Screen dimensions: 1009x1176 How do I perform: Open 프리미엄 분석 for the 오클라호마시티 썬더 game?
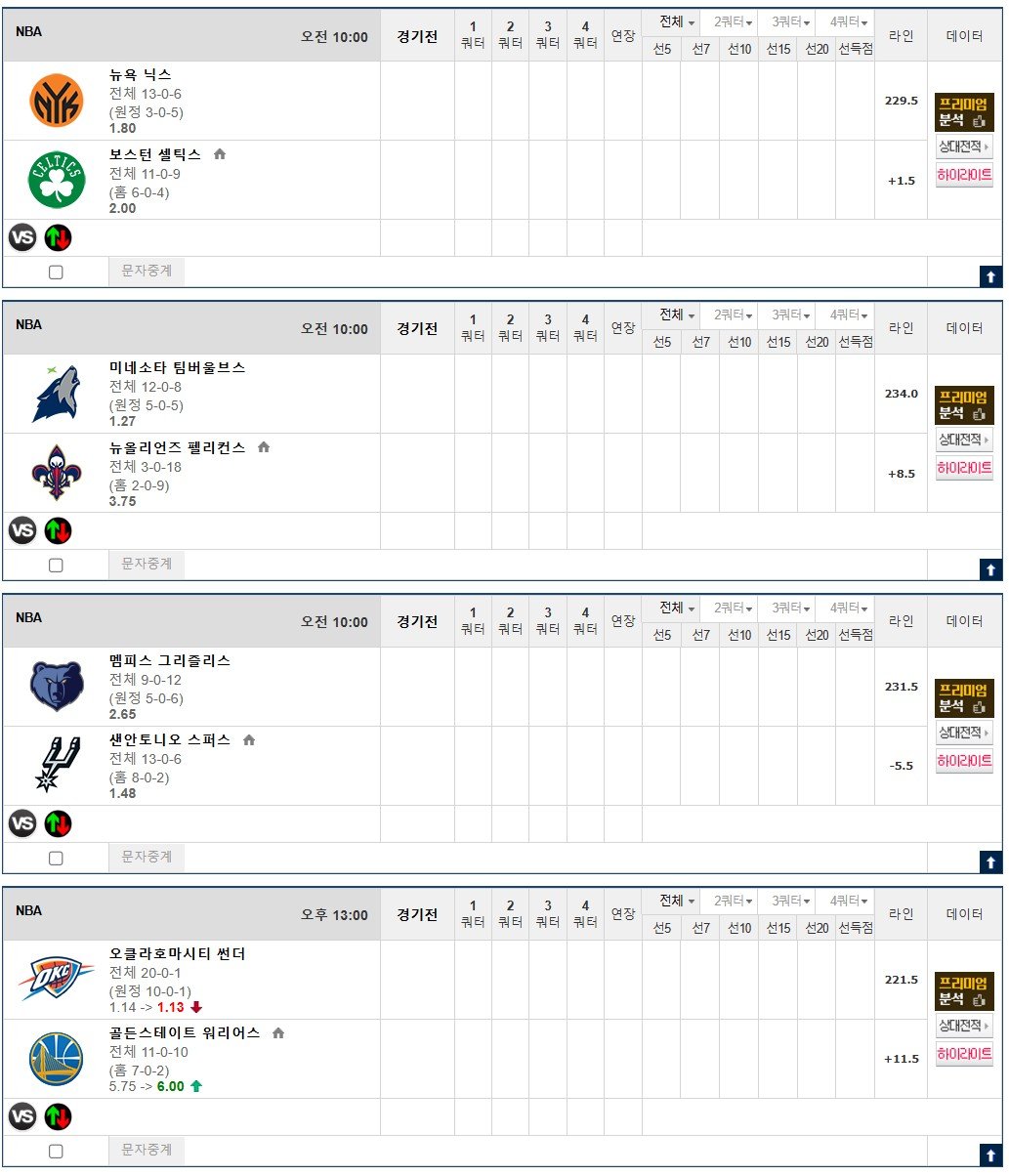tap(964, 991)
